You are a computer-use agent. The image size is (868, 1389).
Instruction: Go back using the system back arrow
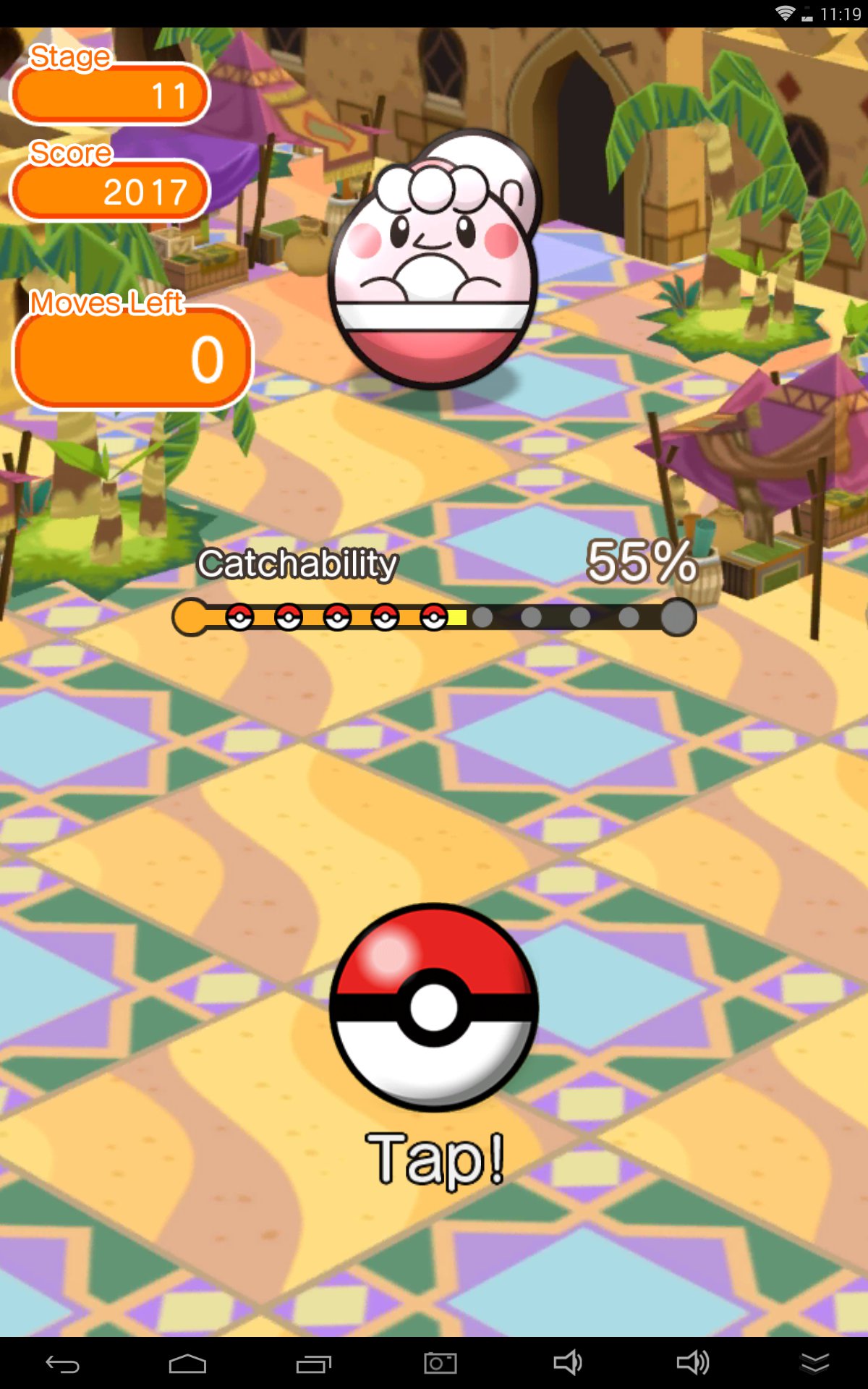(63, 1364)
